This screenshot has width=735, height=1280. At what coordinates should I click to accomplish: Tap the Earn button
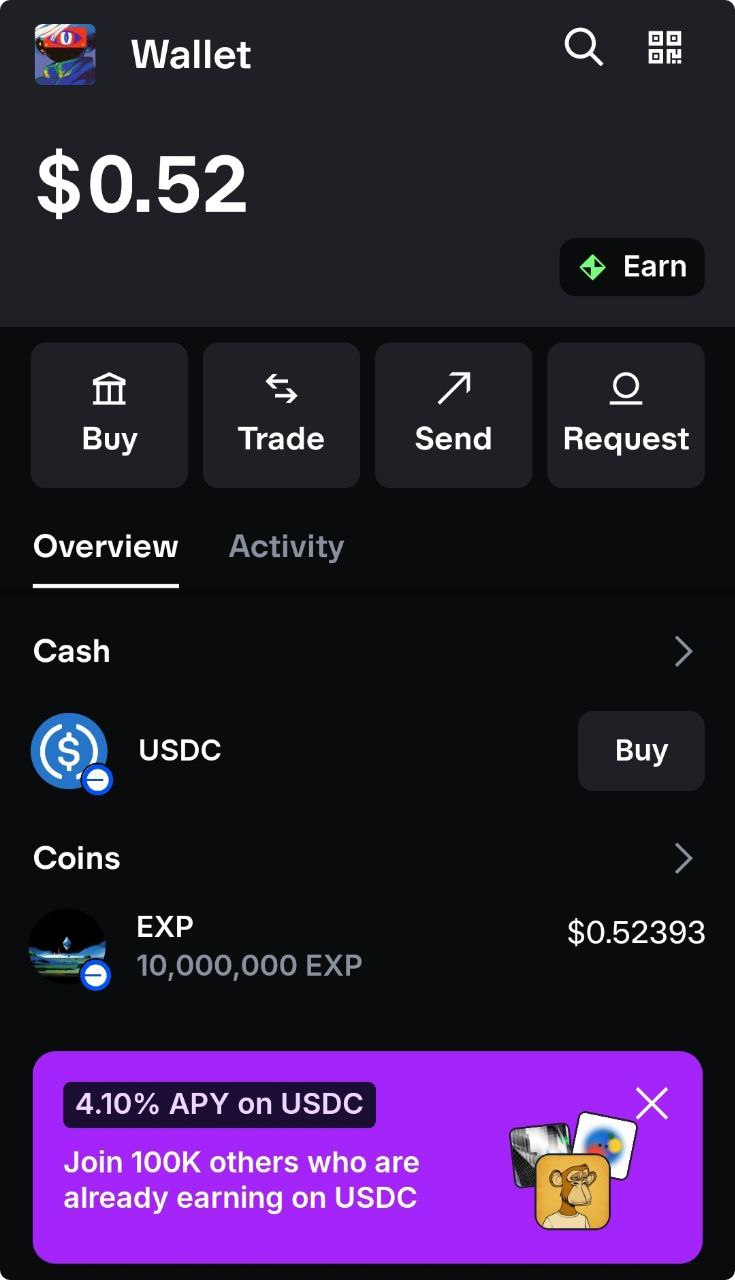pos(632,267)
